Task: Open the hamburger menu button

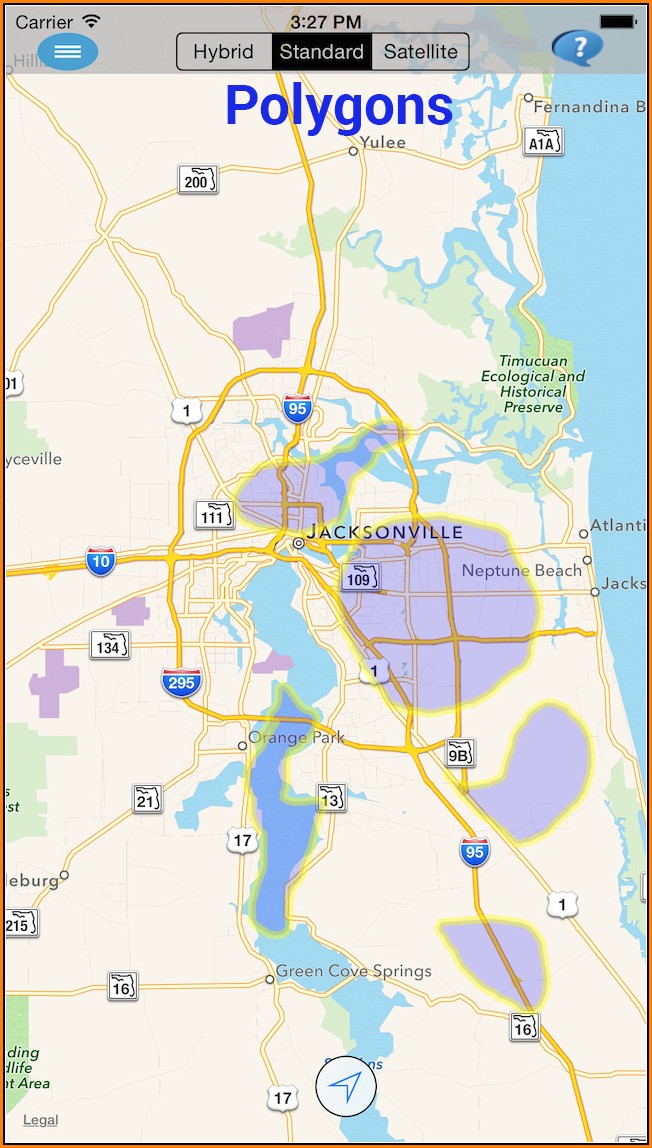Action: click(x=68, y=51)
